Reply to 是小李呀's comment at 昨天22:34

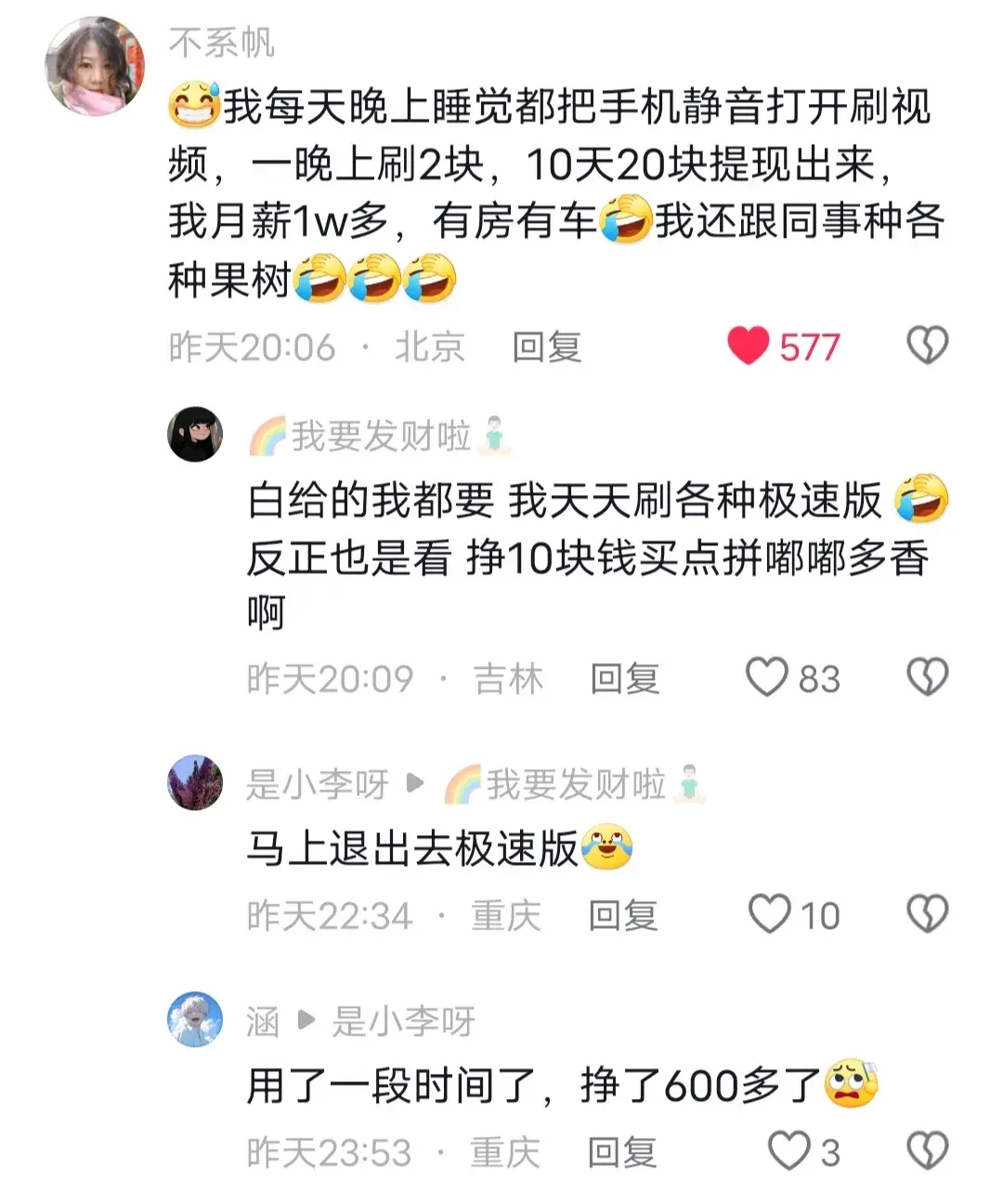(622, 916)
